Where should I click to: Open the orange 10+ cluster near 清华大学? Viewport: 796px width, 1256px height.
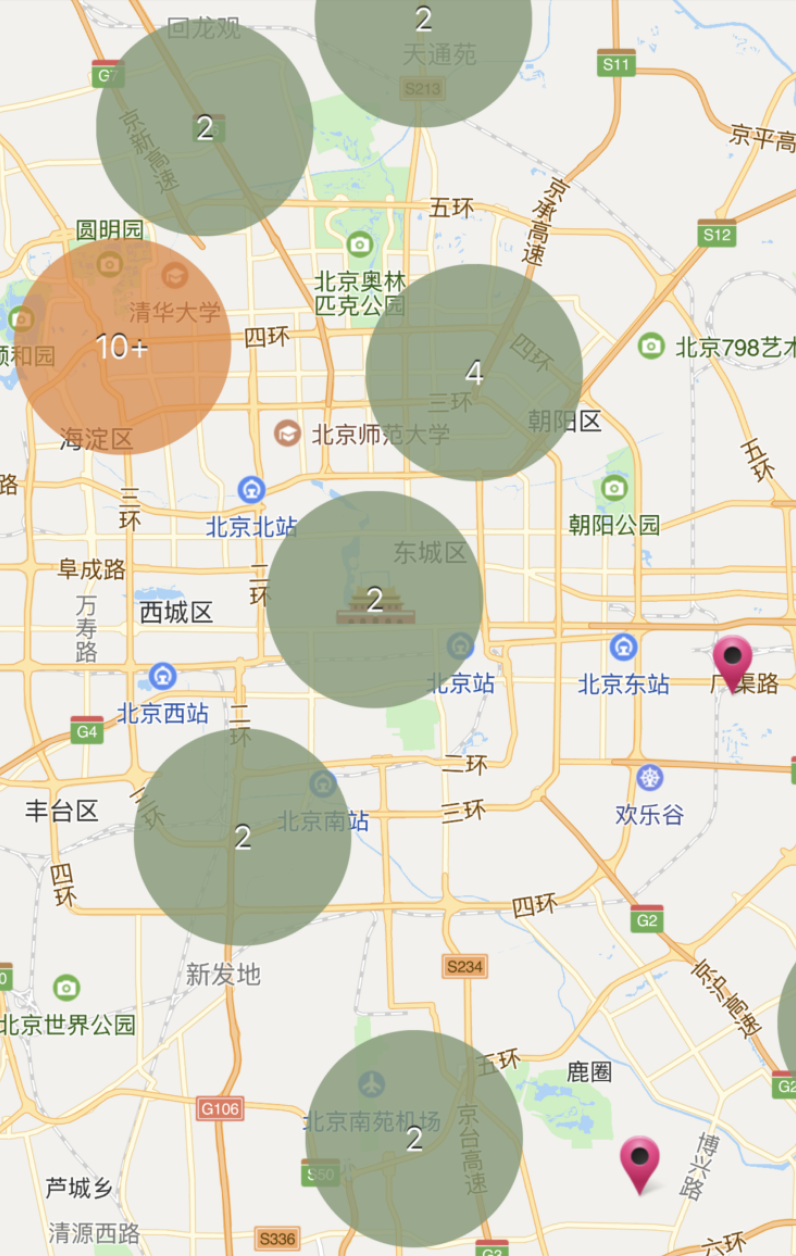click(122, 347)
